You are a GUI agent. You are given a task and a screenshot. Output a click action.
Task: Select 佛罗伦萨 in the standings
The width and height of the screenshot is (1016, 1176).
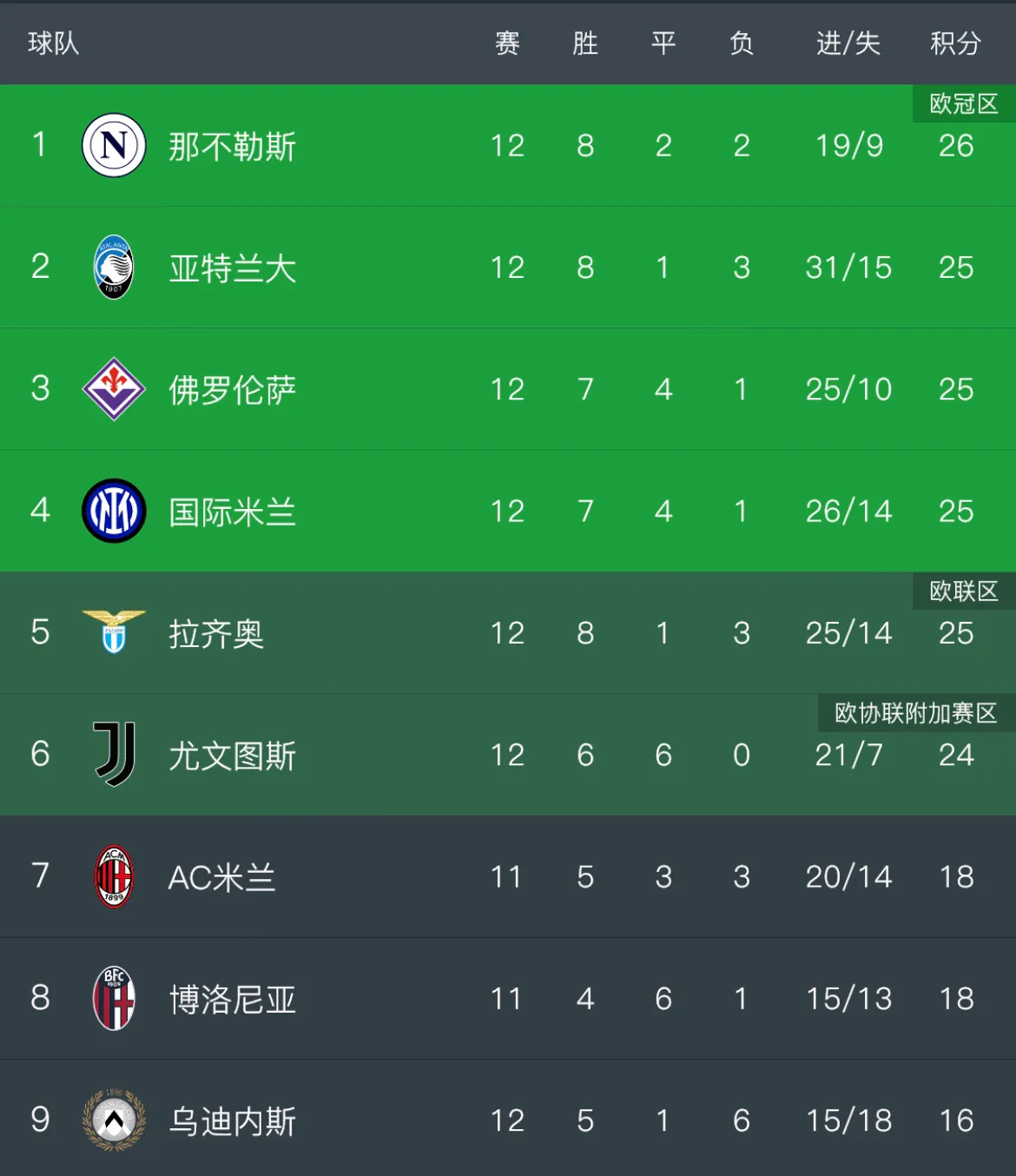(232, 390)
